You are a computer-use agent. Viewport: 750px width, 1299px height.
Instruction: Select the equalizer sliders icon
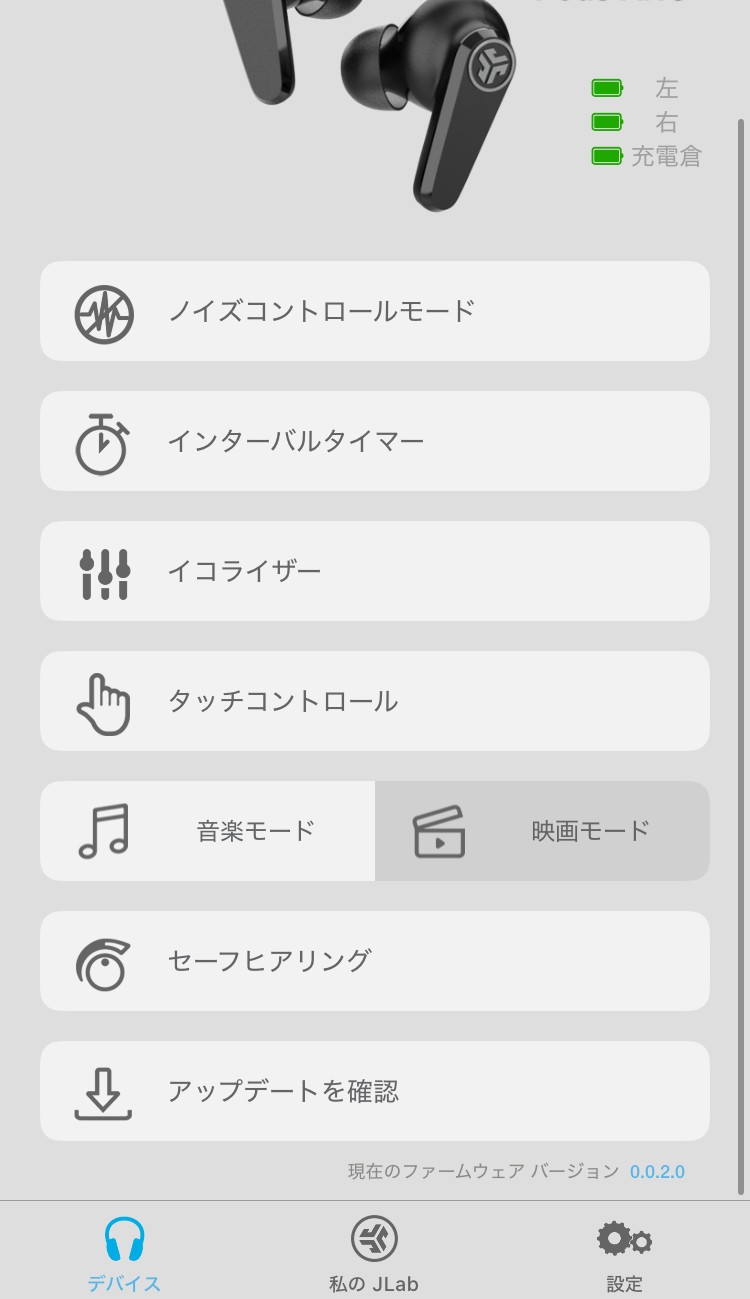point(106,571)
